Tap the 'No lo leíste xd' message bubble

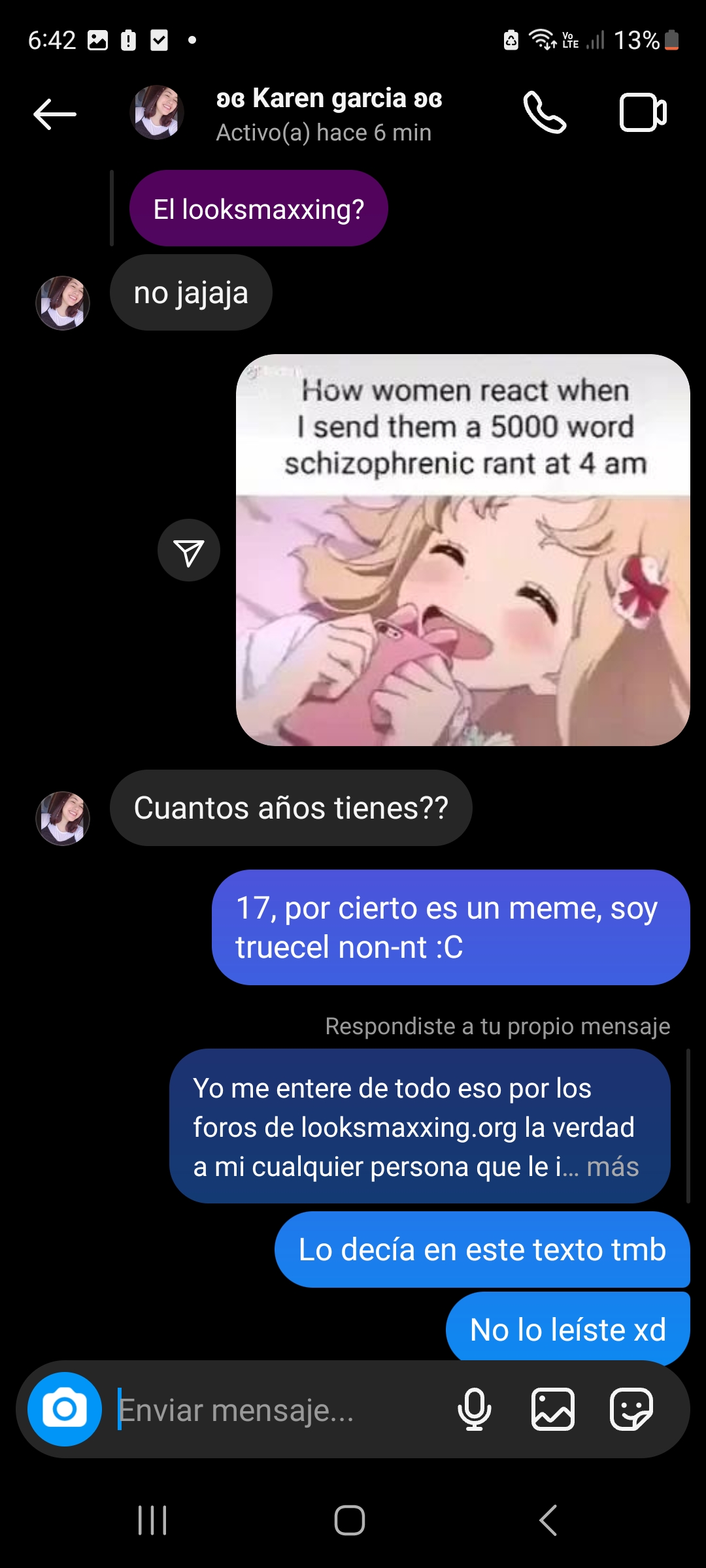click(566, 1328)
